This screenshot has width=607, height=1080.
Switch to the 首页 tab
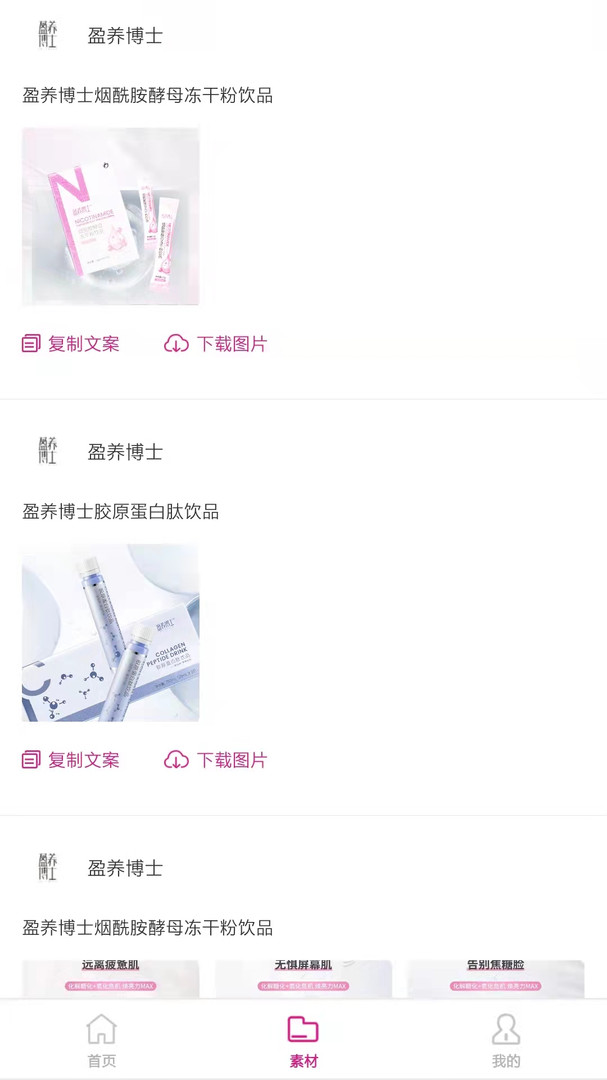[x=101, y=1041]
